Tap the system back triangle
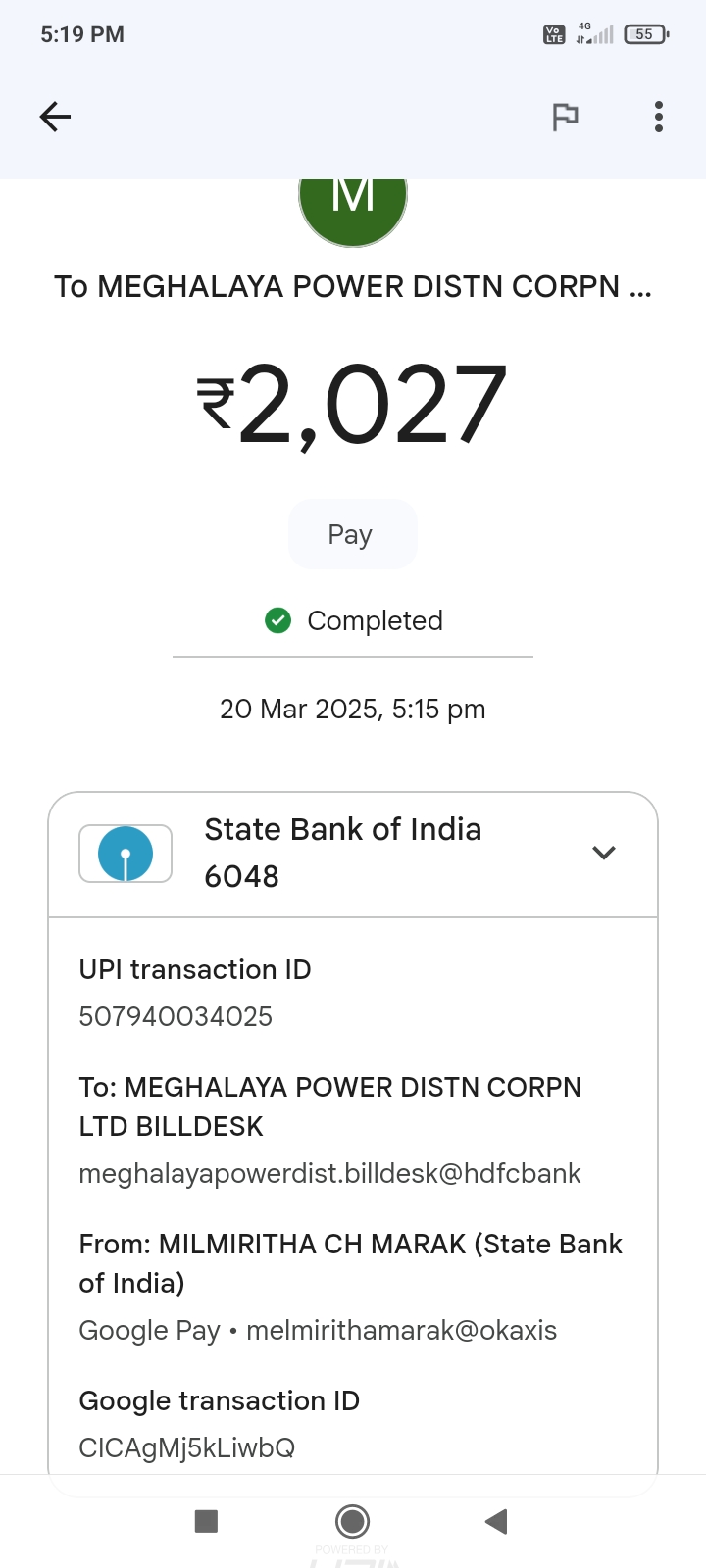 pyautogui.click(x=496, y=1521)
